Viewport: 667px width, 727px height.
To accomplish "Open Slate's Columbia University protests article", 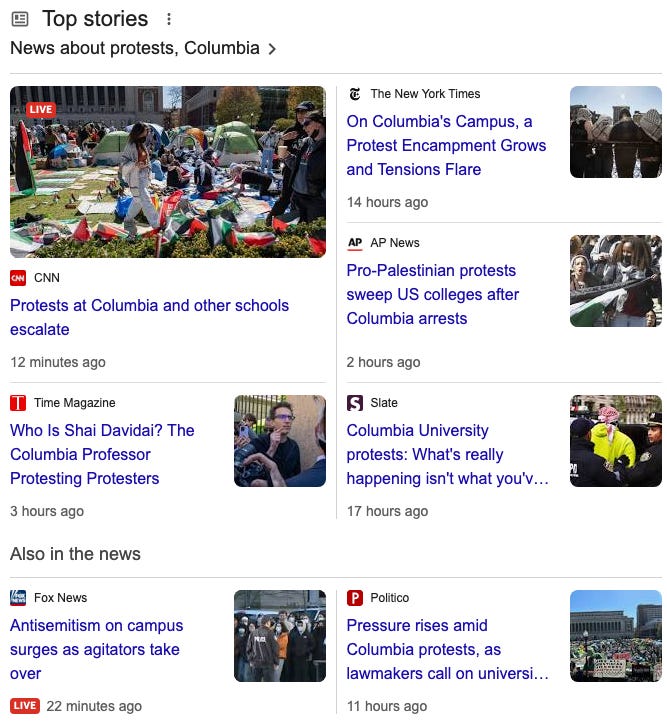I will pyautogui.click(x=447, y=454).
